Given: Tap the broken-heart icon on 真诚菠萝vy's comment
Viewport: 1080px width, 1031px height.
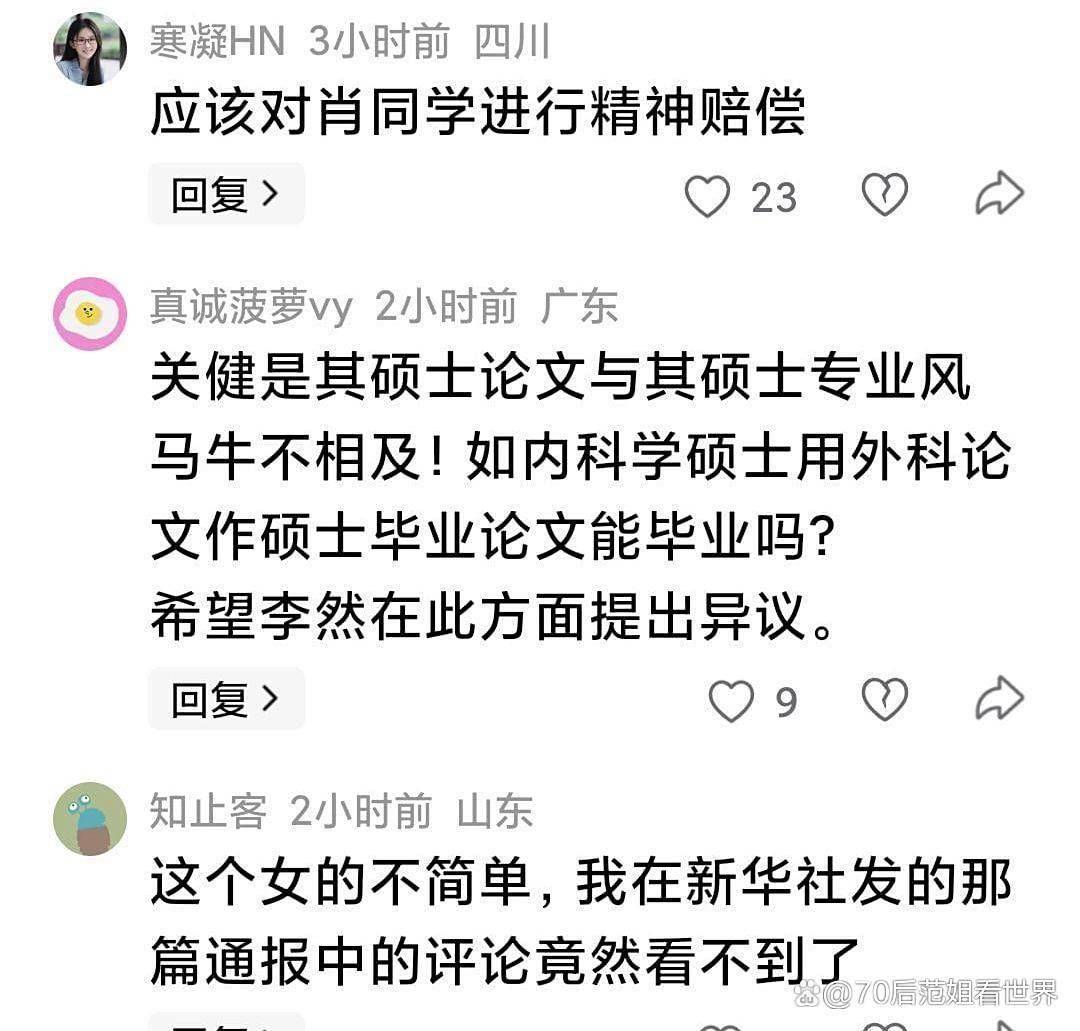Looking at the screenshot, I should click(885, 699).
